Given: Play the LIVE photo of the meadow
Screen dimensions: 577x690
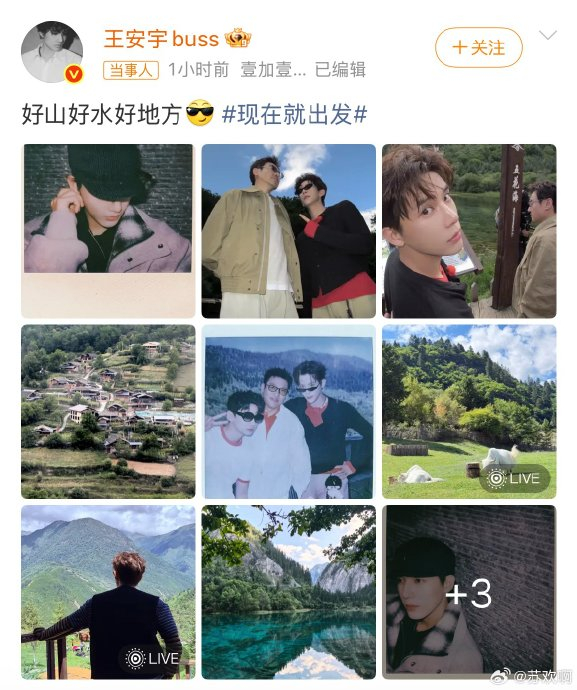Looking at the screenshot, I should tap(469, 411).
